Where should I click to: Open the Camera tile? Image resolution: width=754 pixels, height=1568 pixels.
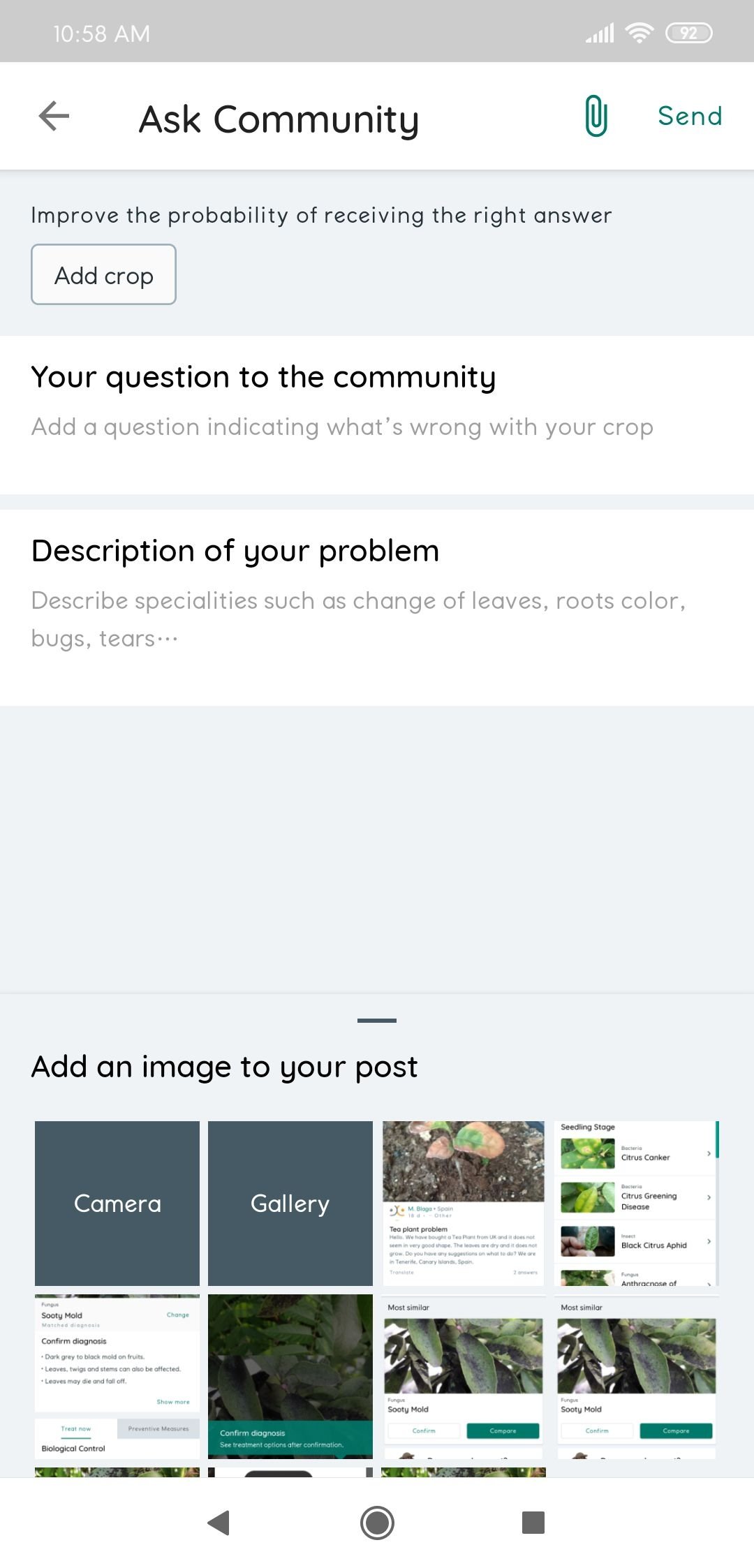[117, 1204]
